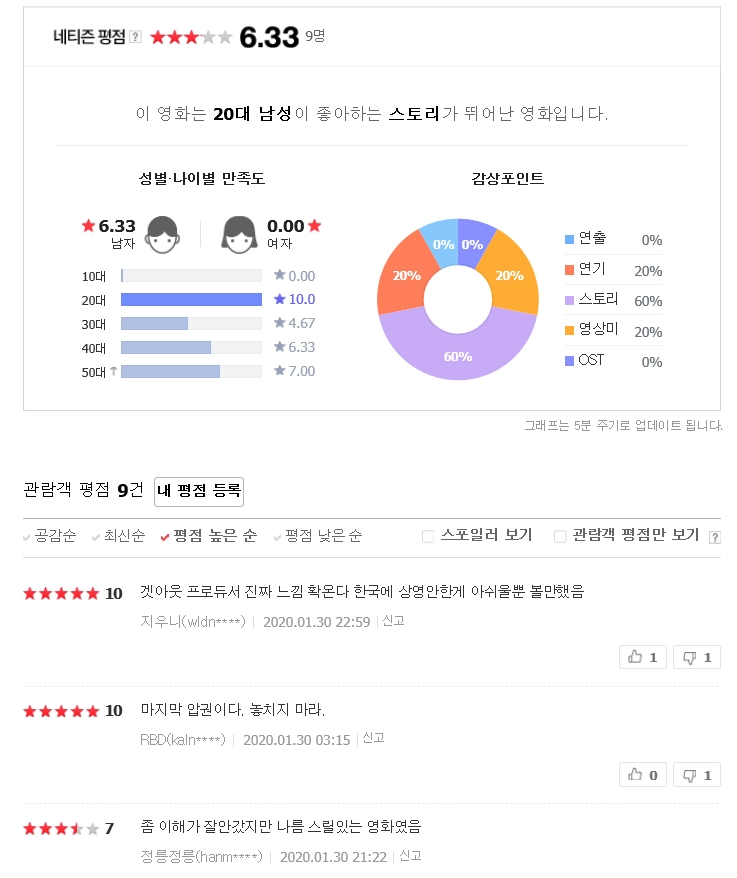Viewport: 737px width, 878px height.
Task: Select 평점 낮은 순 sorting
Action: pyautogui.click(x=322, y=536)
